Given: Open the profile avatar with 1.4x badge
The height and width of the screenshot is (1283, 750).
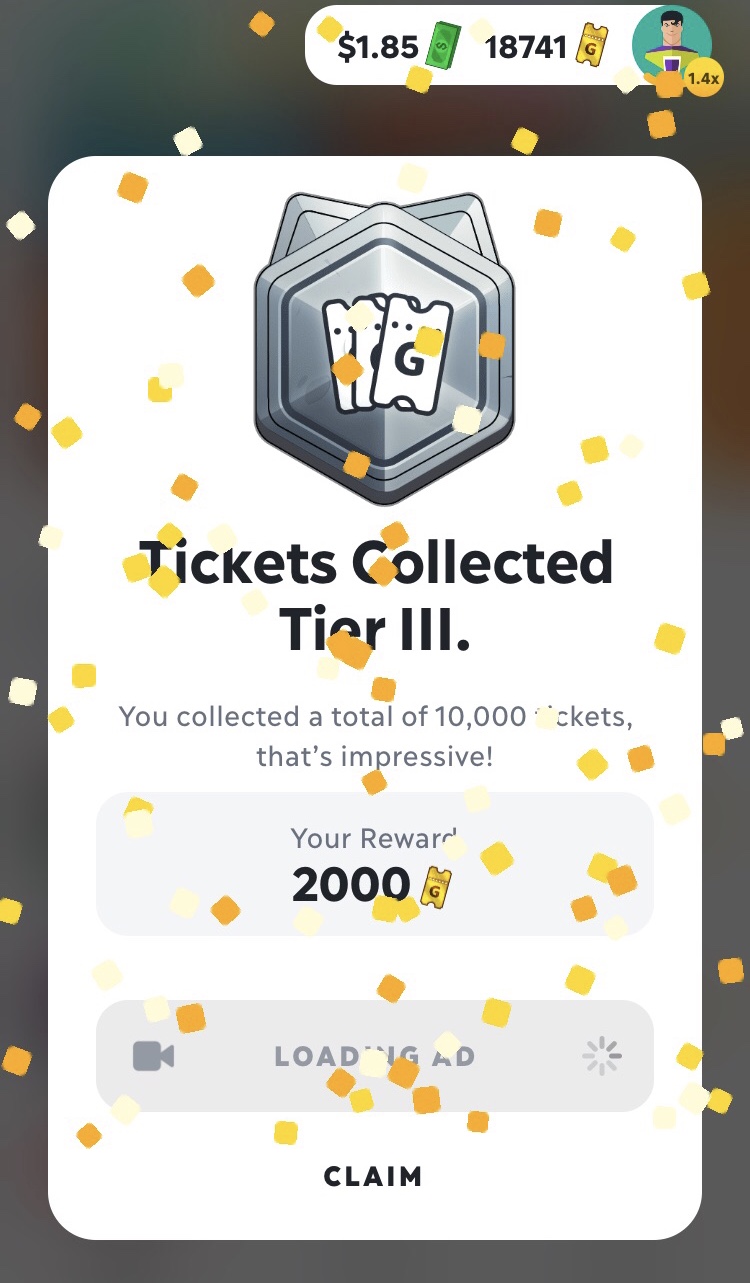Looking at the screenshot, I should pyautogui.click(x=672, y=46).
